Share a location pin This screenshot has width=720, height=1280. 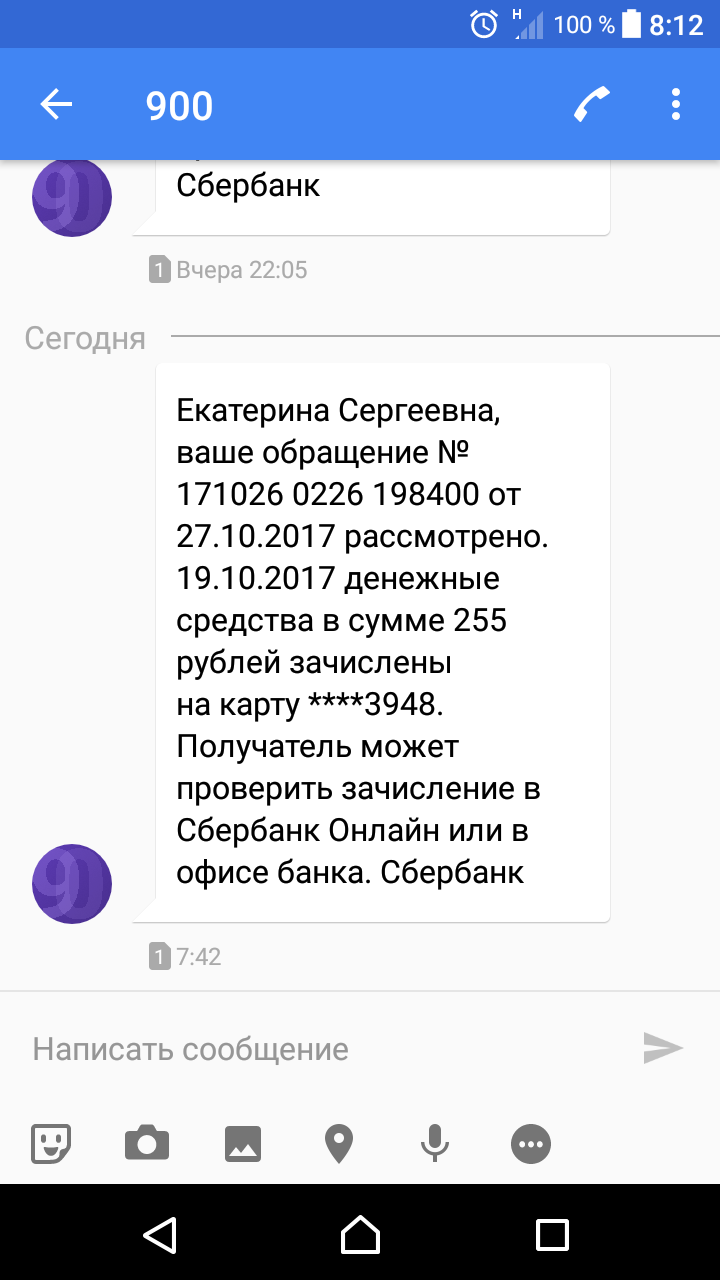tap(339, 1143)
